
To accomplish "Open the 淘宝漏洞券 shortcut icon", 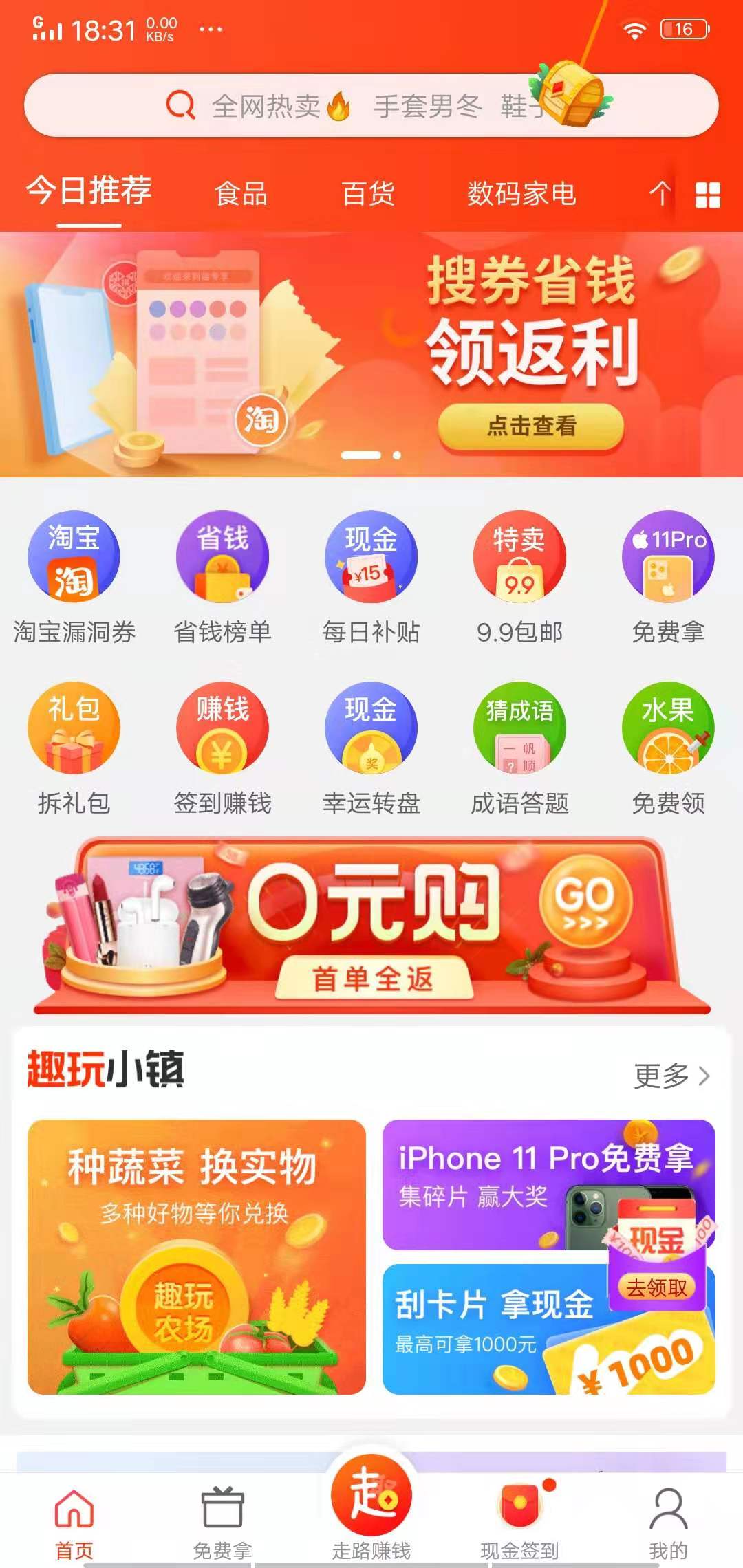I will click(x=72, y=559).
